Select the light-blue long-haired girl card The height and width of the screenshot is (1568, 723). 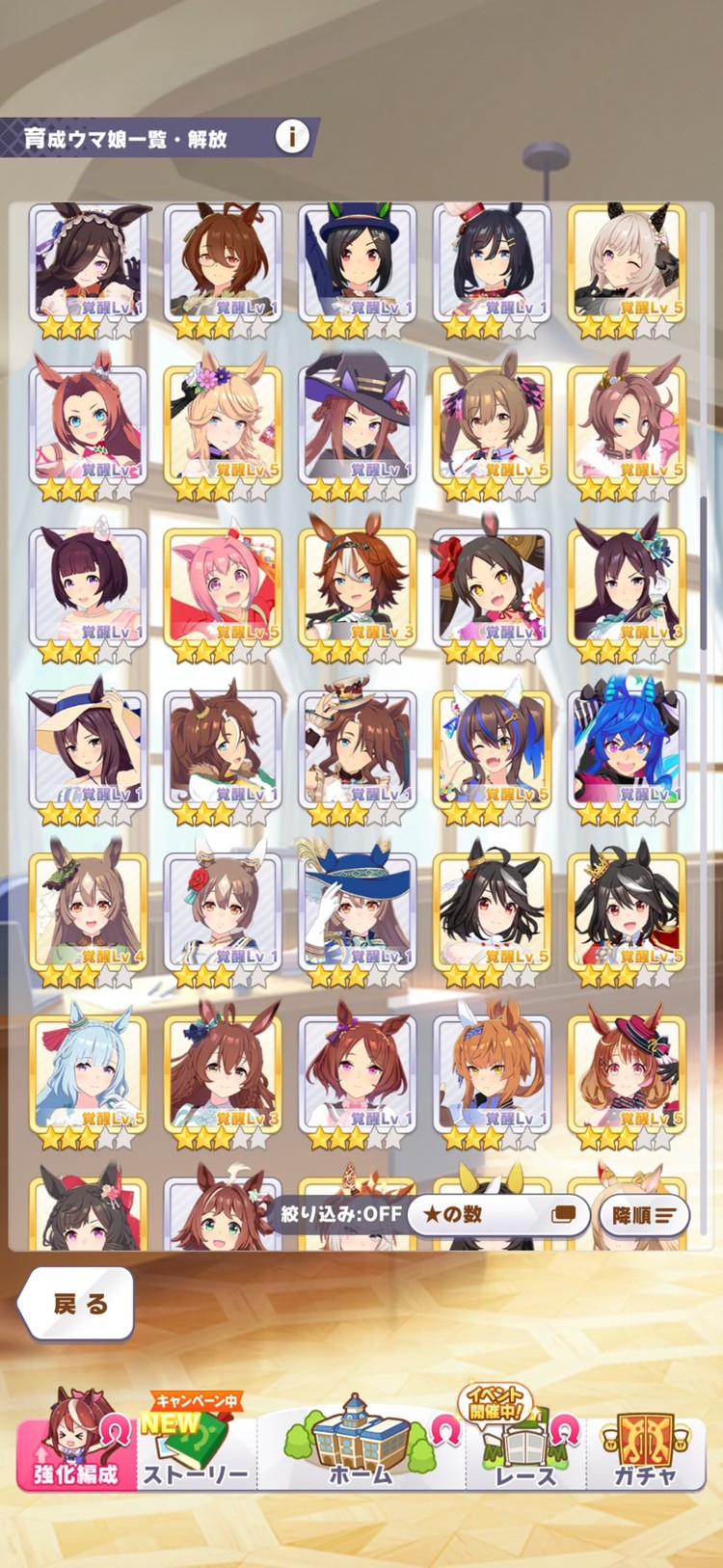pyautogui.click(x=89, y=1072)
